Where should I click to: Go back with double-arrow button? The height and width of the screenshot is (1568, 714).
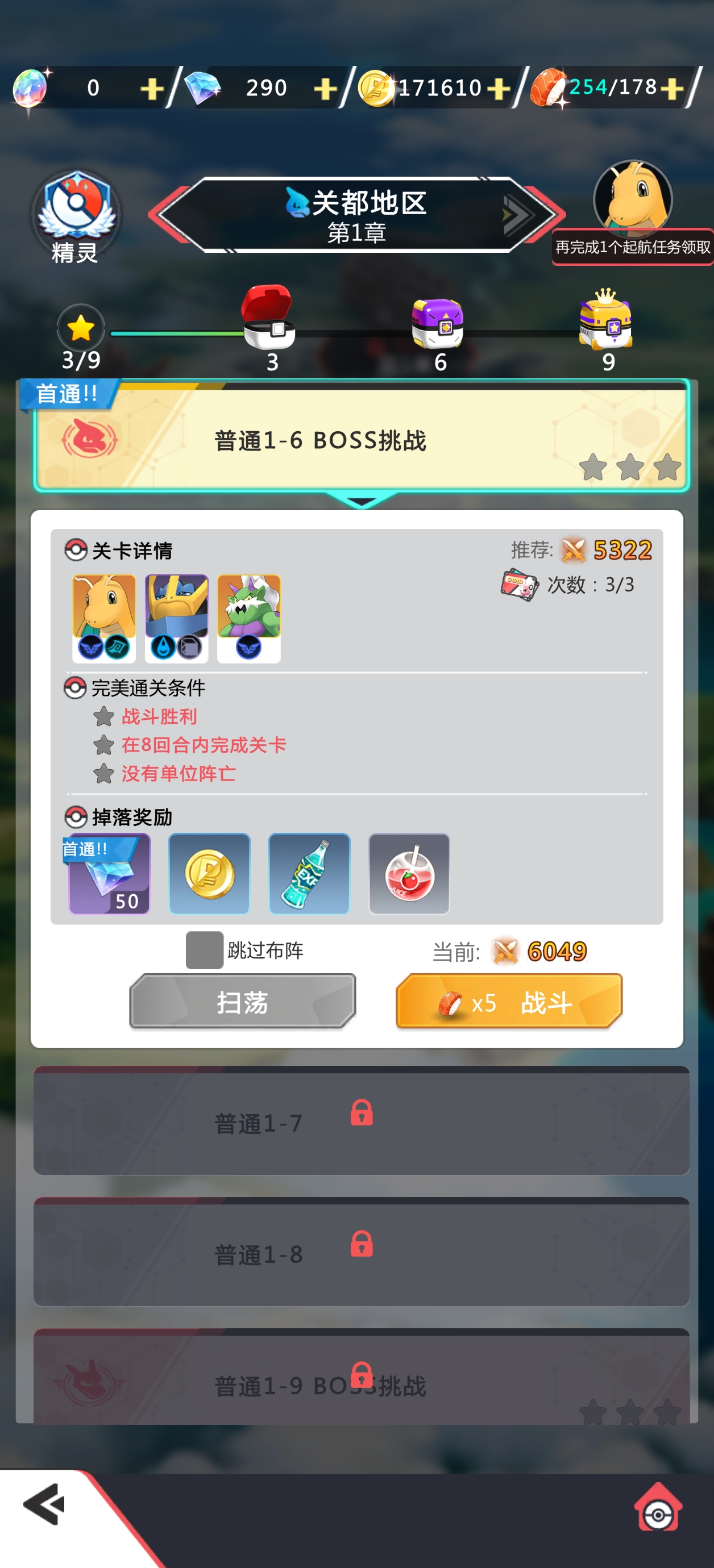[x=44, y=1505]
